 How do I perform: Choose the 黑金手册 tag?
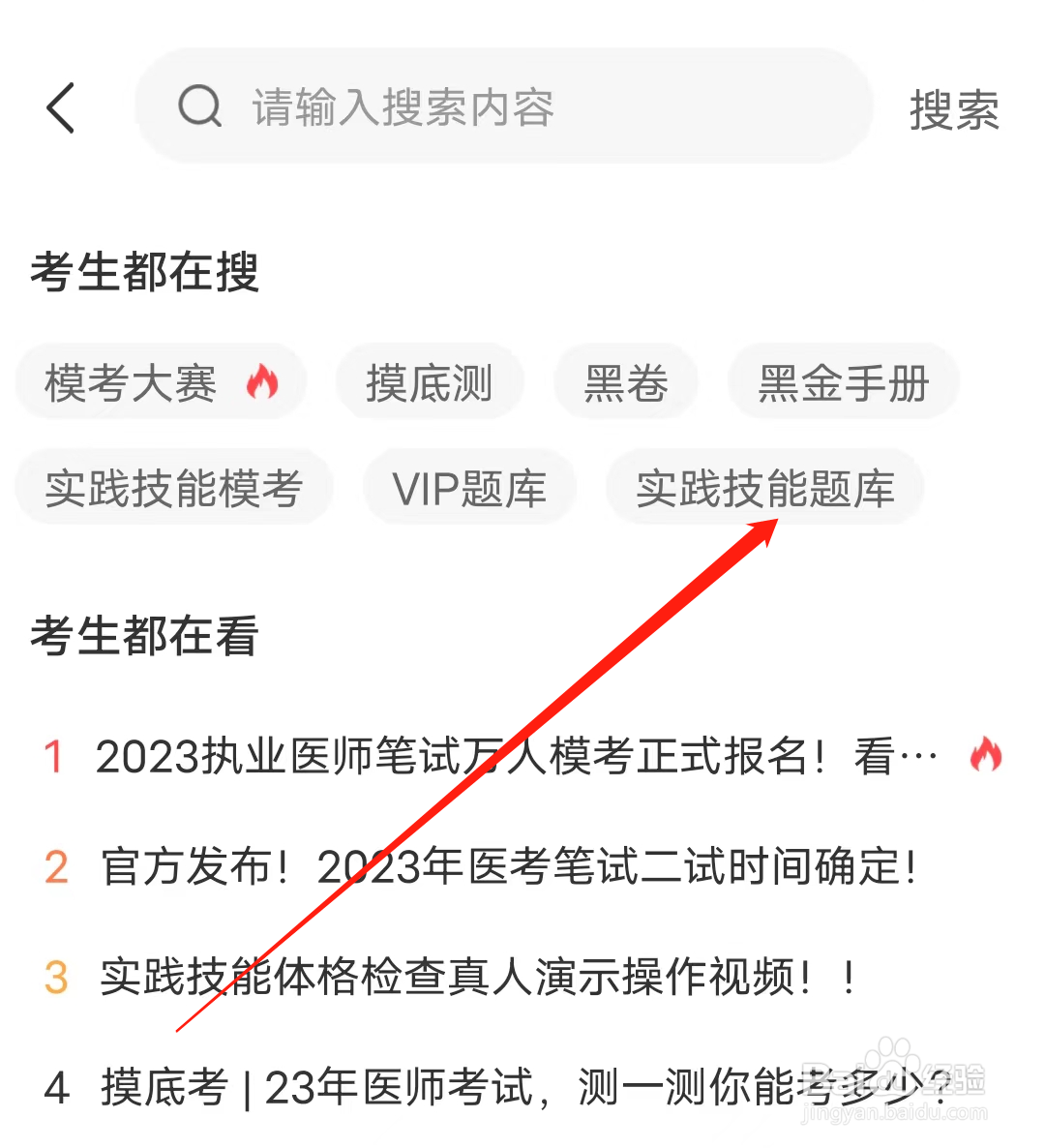843,381
